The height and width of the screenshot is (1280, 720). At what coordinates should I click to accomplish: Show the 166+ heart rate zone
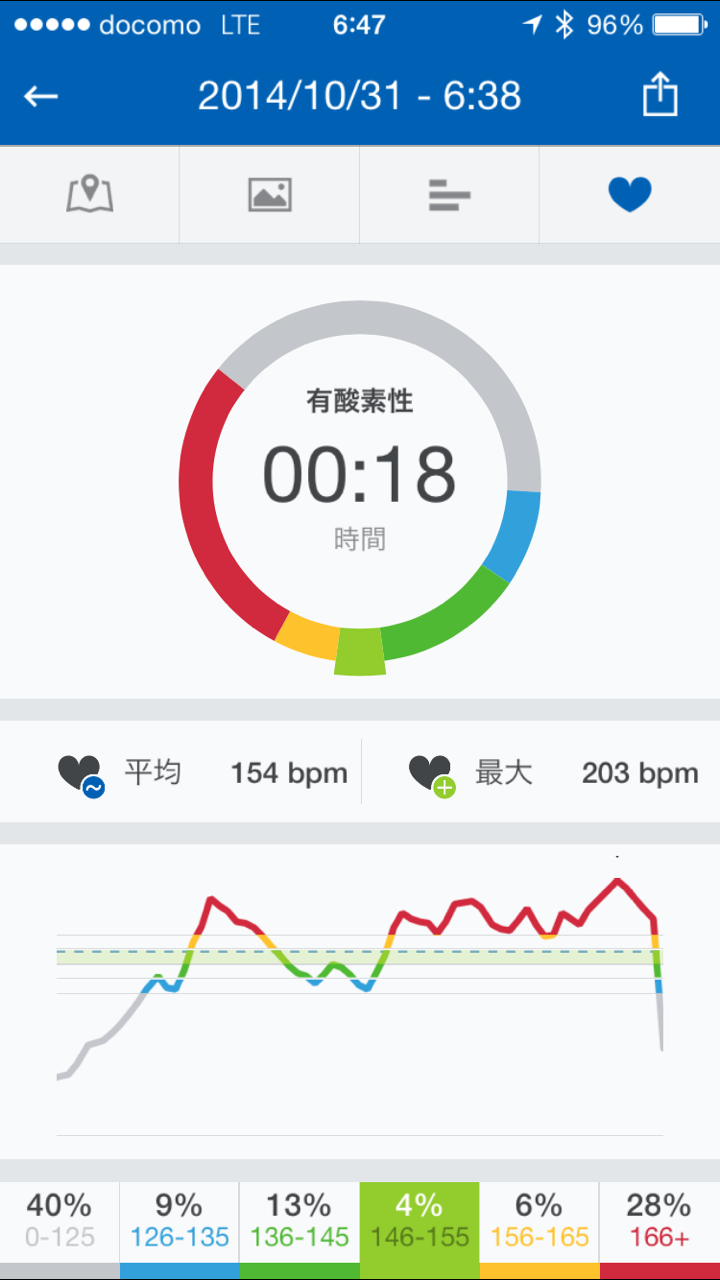pyautogui.click(x=660, y=1222)
